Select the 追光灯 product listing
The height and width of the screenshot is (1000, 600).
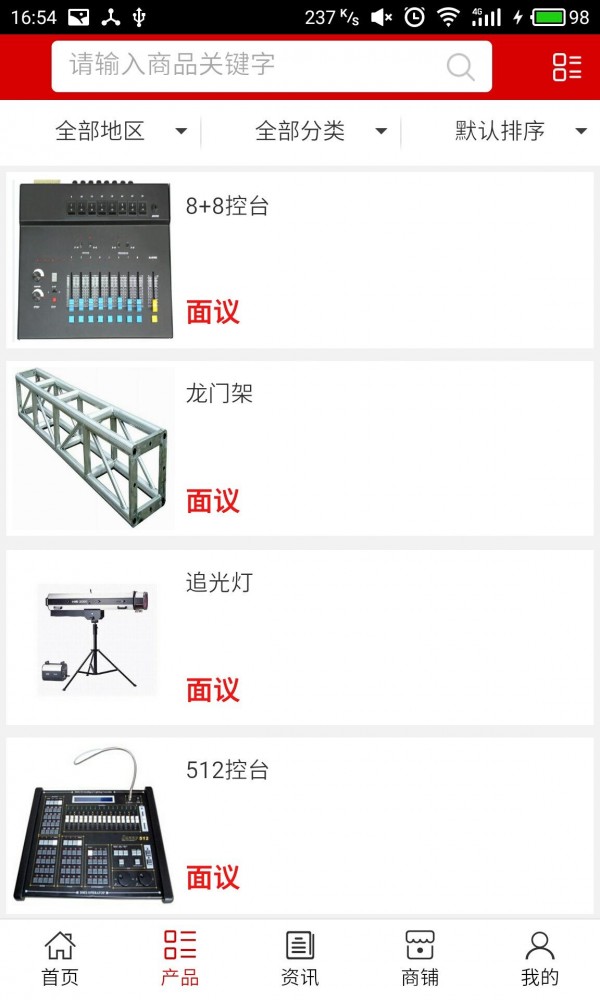pos(300,637)
